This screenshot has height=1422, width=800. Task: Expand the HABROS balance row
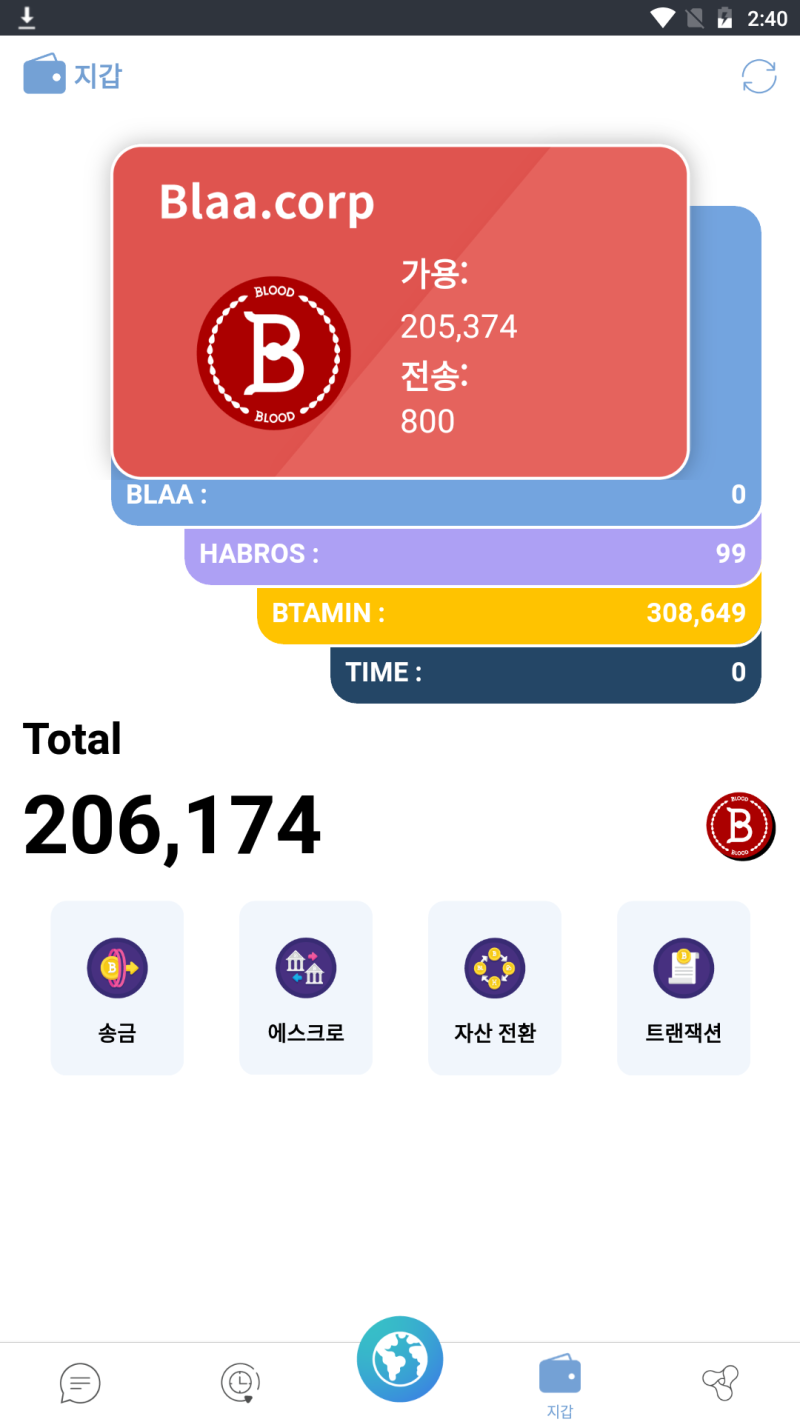coord(472,553)
